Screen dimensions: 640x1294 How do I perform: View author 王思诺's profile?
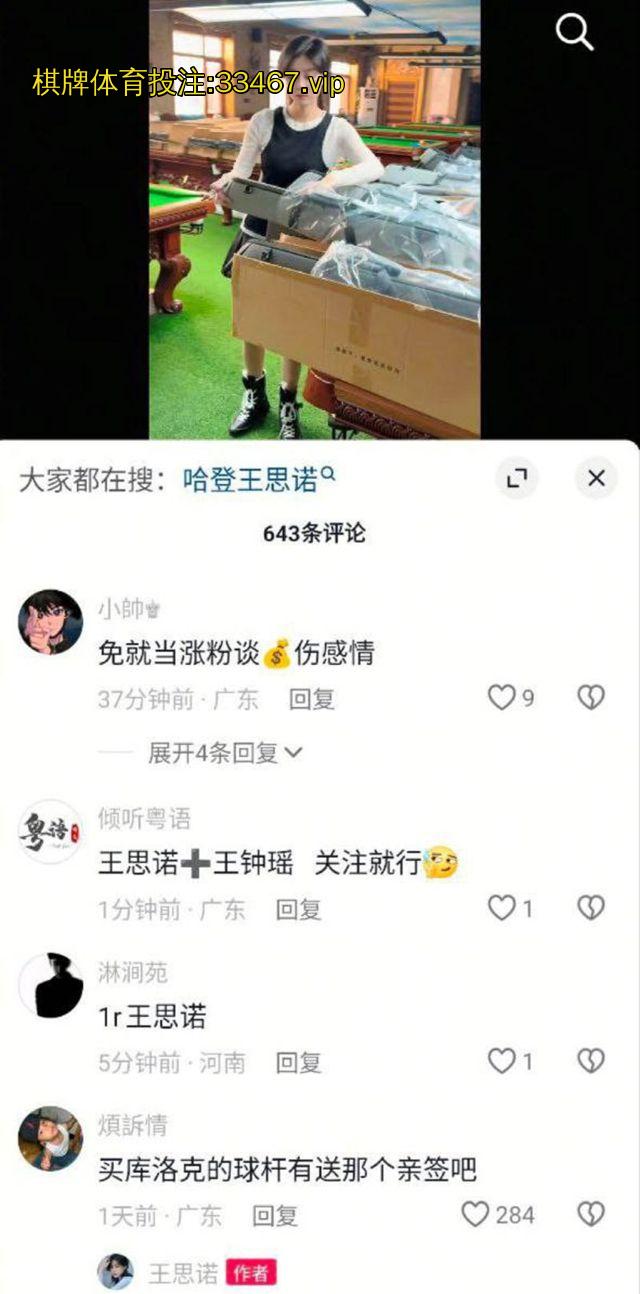point(116,1272)
